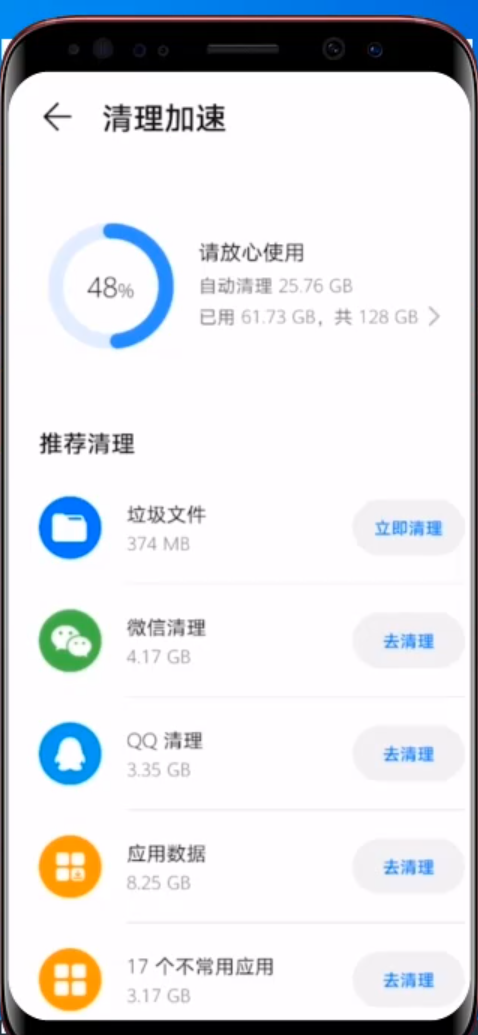Tap 去清理 for QQ 清理
Image resolution: width=478 pixels, height=1035 pixels.
408,754
